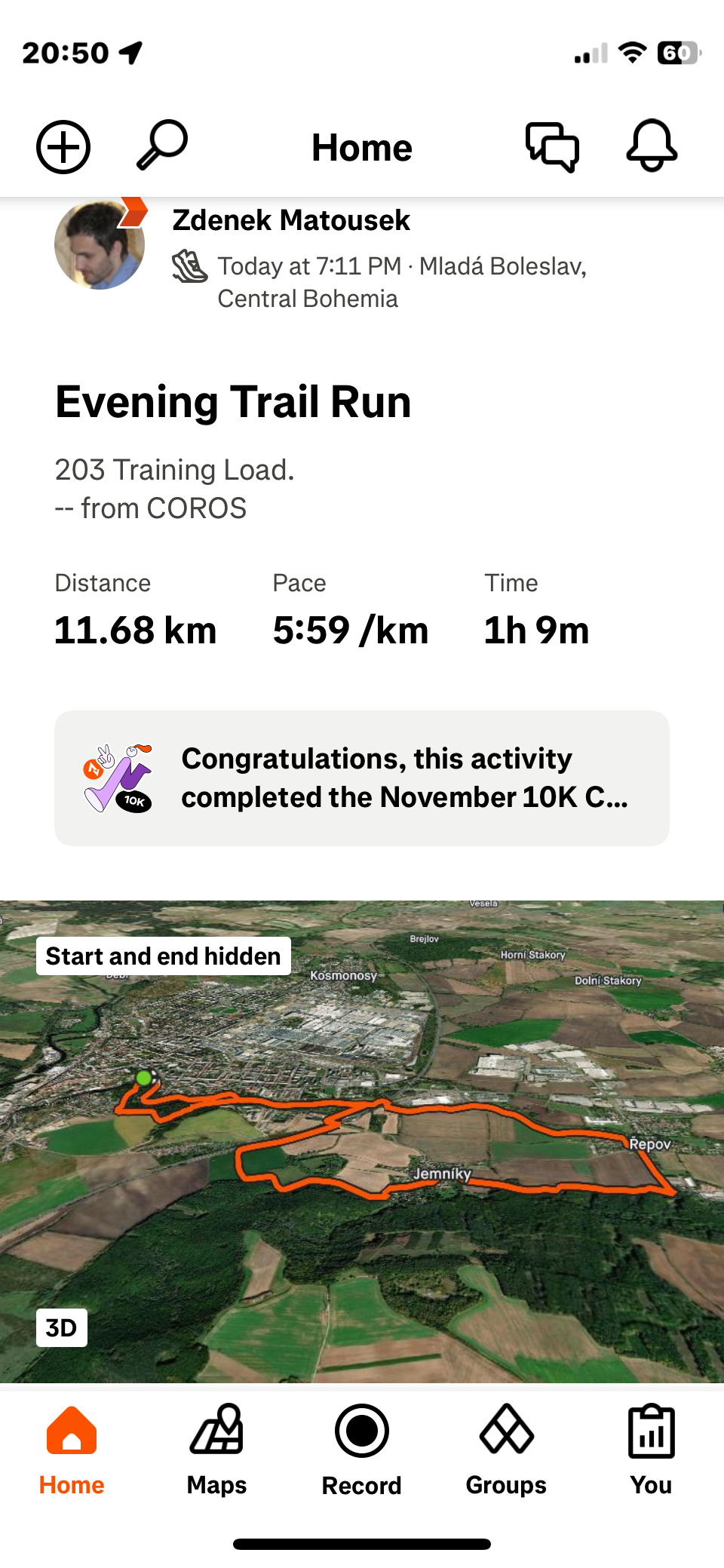Switch to the You tab
Viewport: 724px width, 1568px height.
(651, 1450)
